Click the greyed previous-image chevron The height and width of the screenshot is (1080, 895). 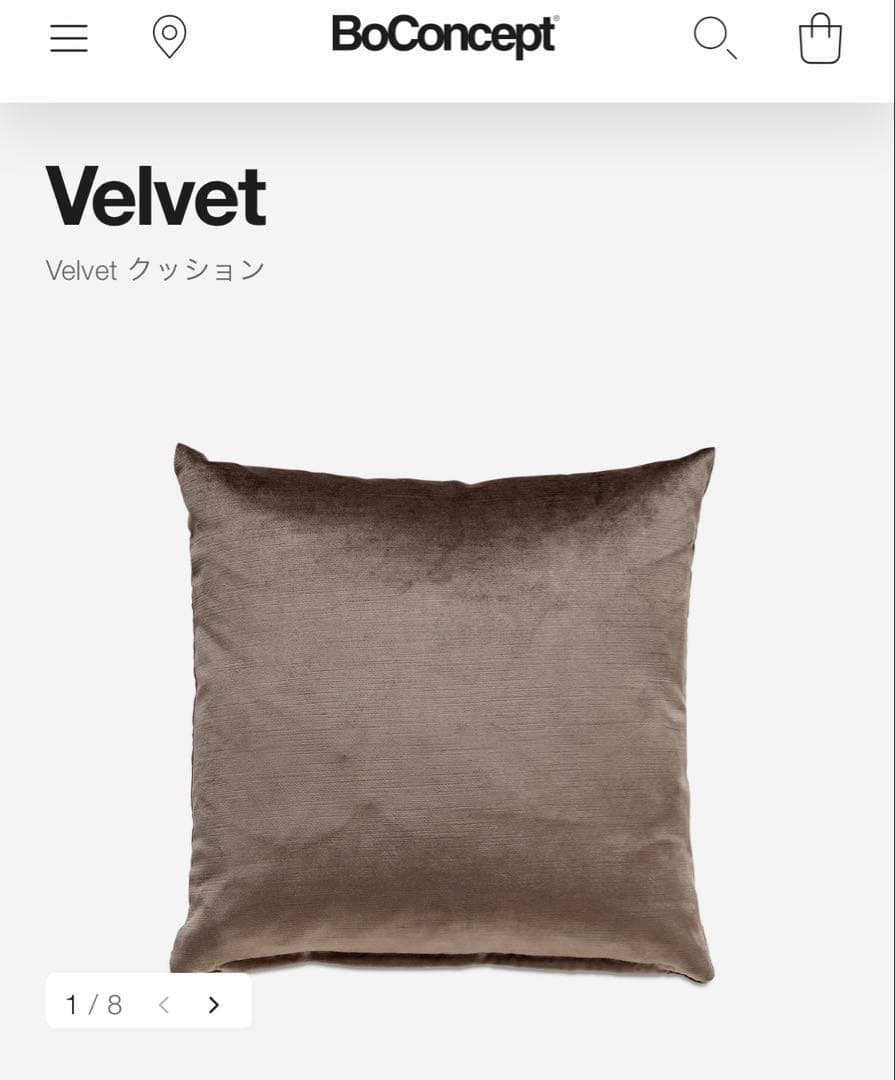pos(163,1004)
